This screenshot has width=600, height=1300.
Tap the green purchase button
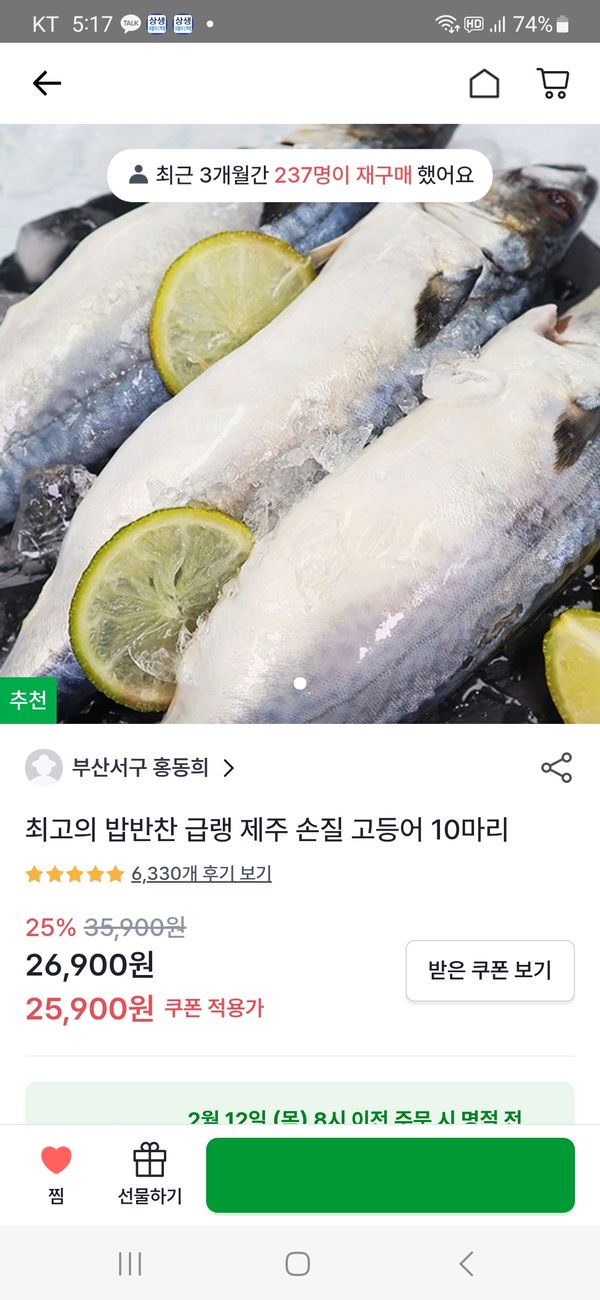click(x=390, y=1175)
